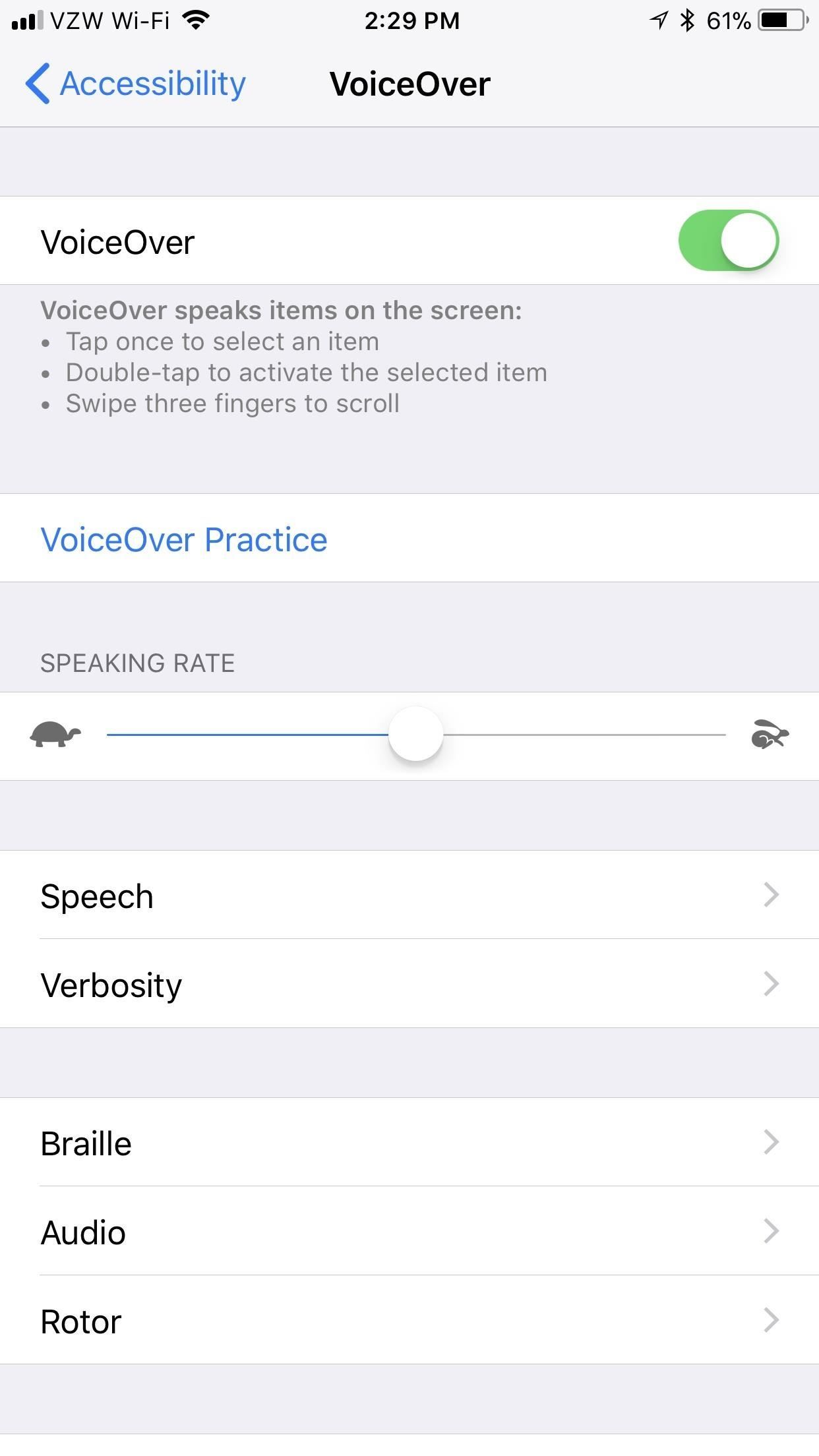Screen dimensions: 819x1456
Task: Open the Braille settings menu item
Action: coord(409,1143)
